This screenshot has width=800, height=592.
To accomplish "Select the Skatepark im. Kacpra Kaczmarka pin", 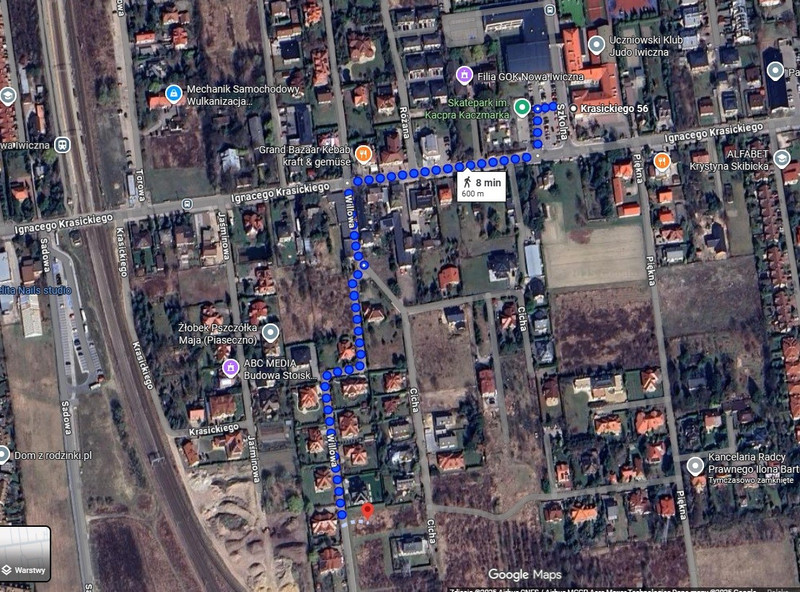I will tap(521, 107).
